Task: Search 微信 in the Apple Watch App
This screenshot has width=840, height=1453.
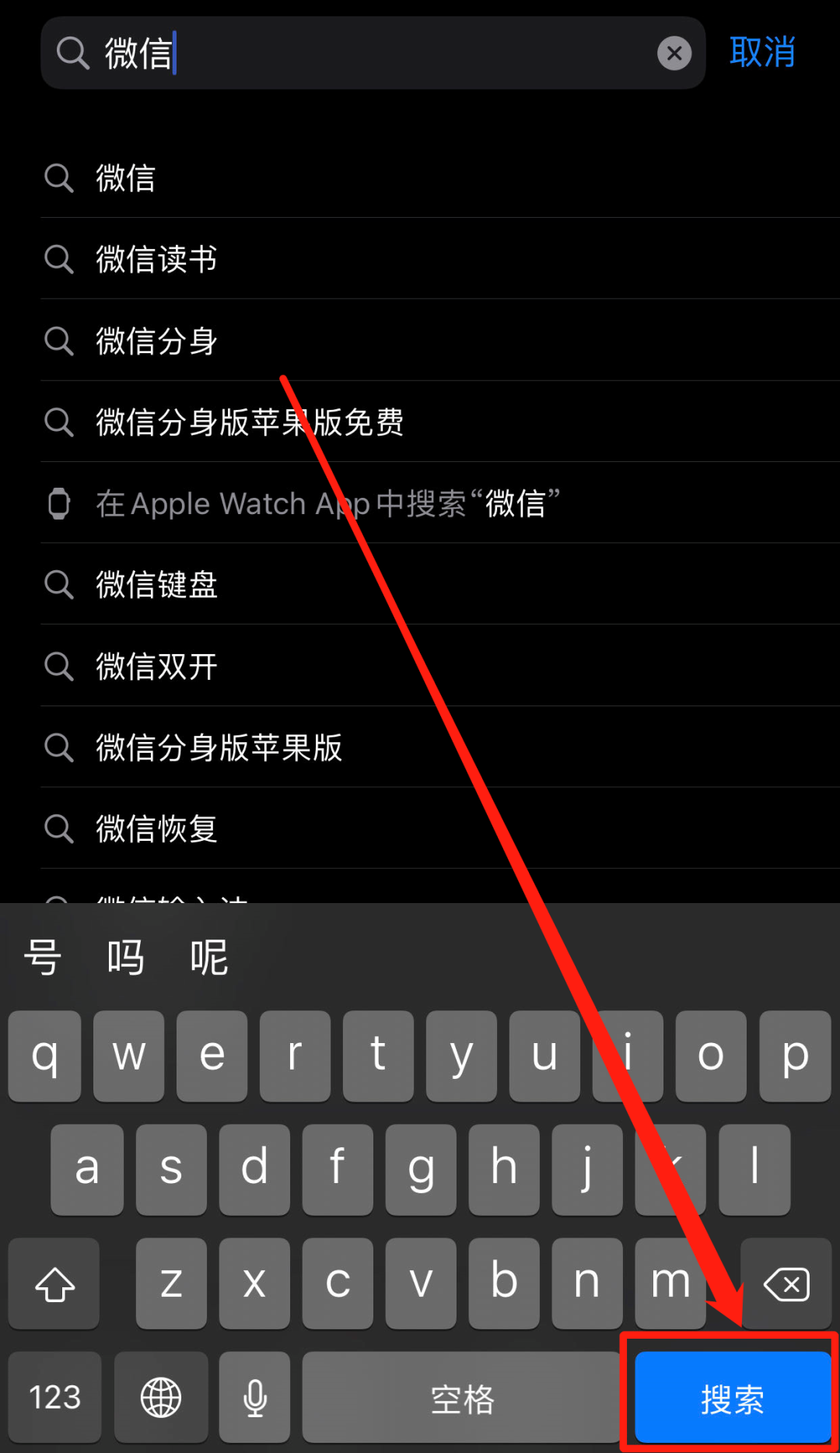Action: (327, 504)
